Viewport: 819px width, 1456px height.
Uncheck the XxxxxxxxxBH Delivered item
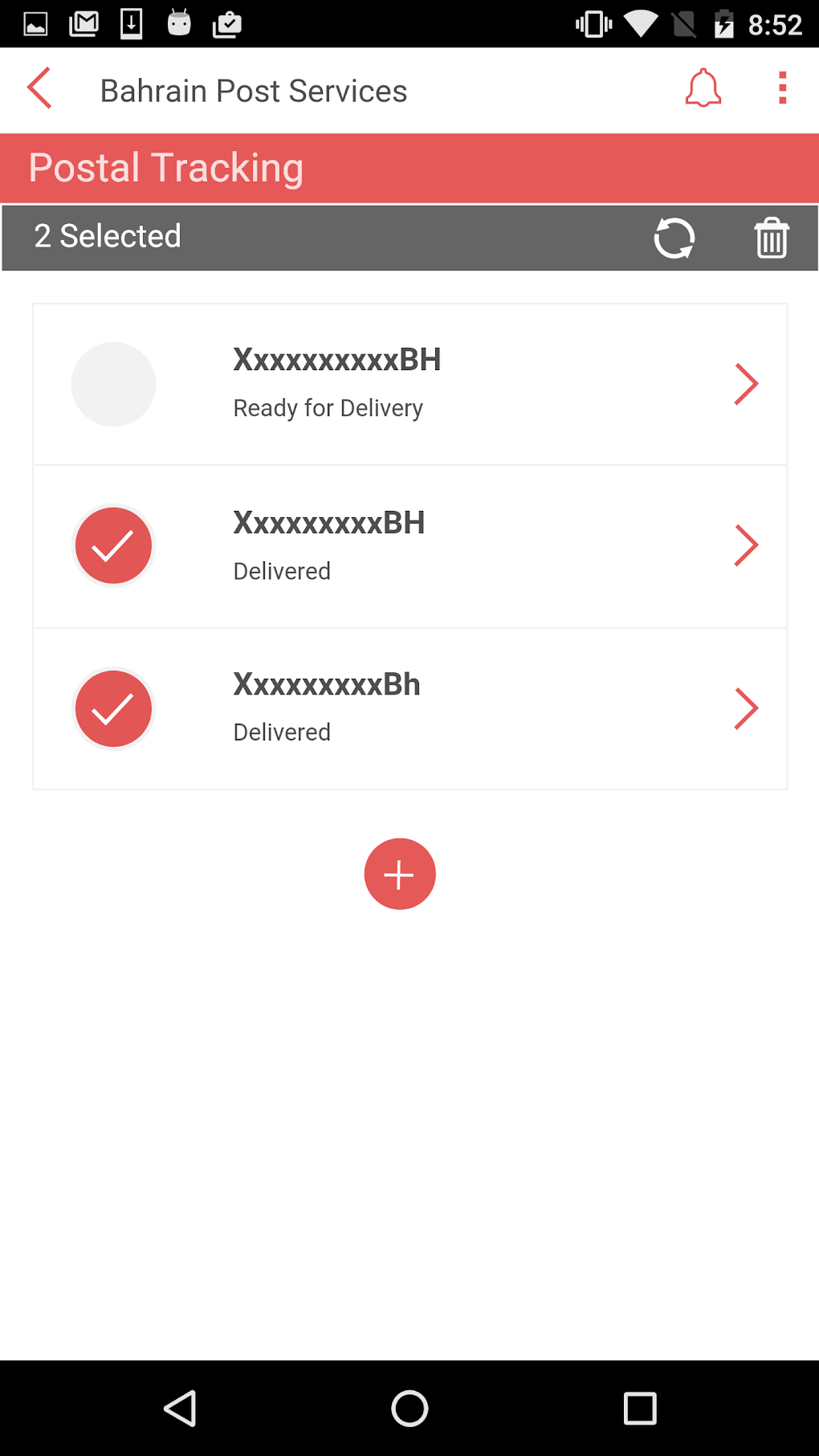(113, 546)
